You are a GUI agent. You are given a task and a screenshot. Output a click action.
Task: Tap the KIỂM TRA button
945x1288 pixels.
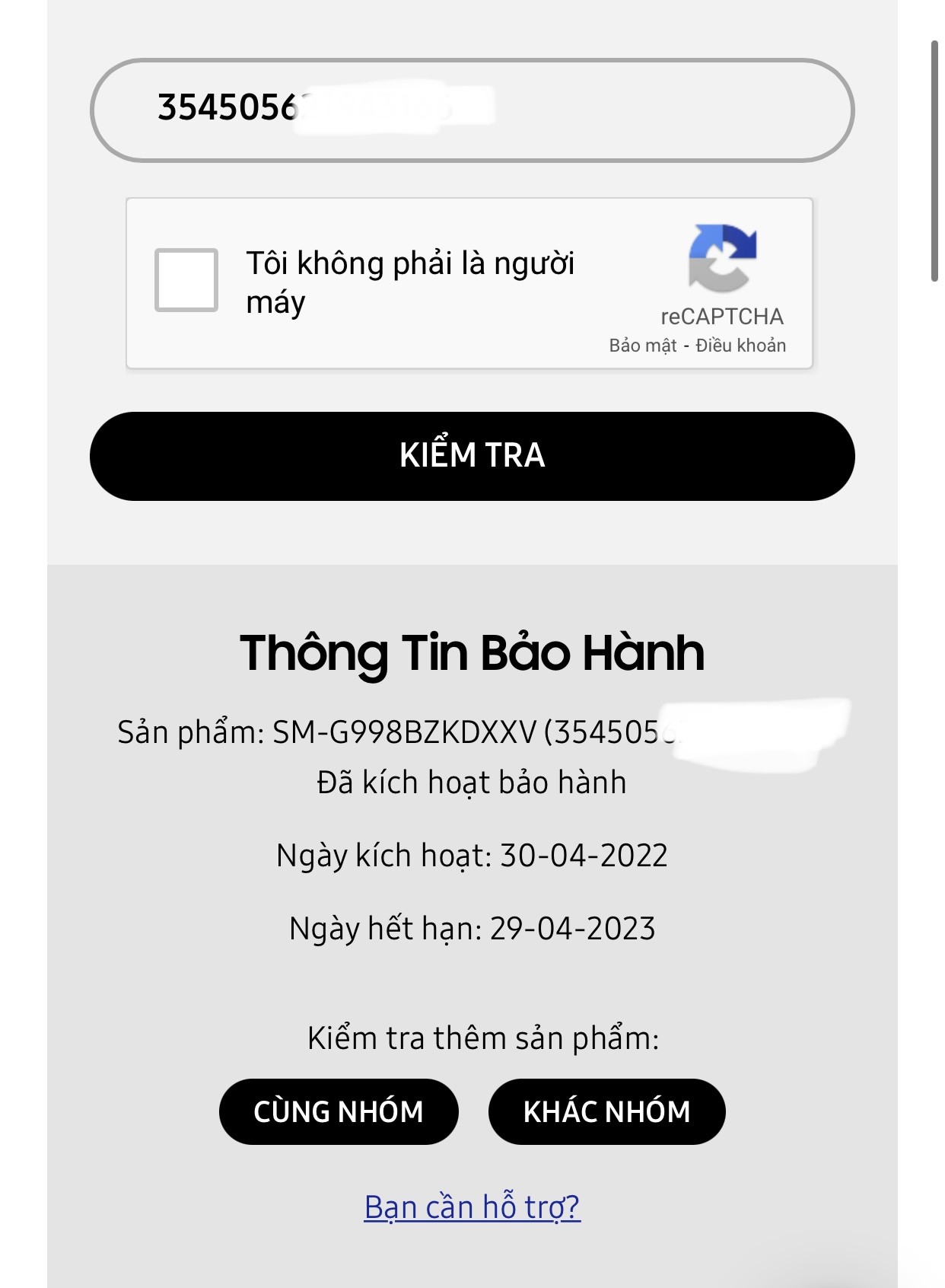pyautogui.click(x=472, y=456)
